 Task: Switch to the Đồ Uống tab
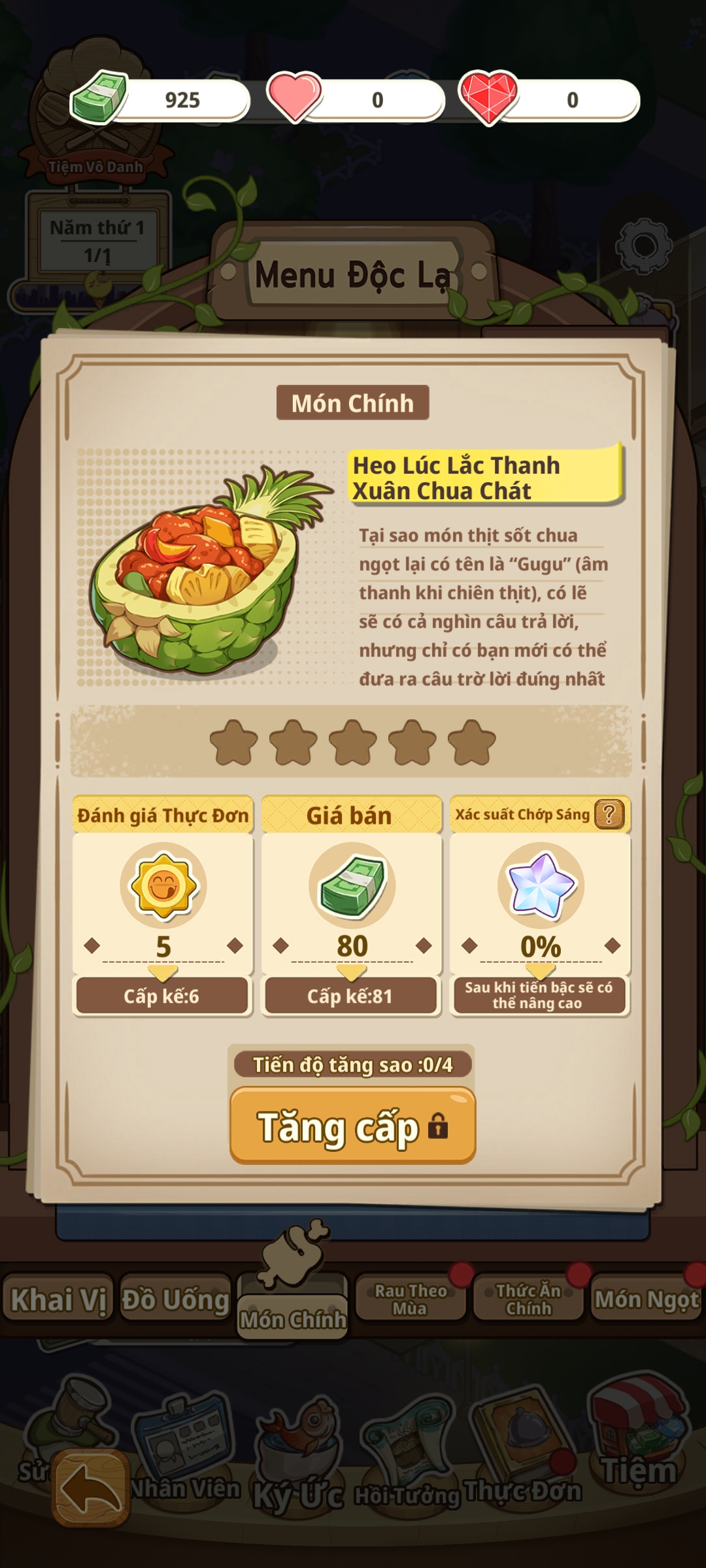(x=176, y=1299)
